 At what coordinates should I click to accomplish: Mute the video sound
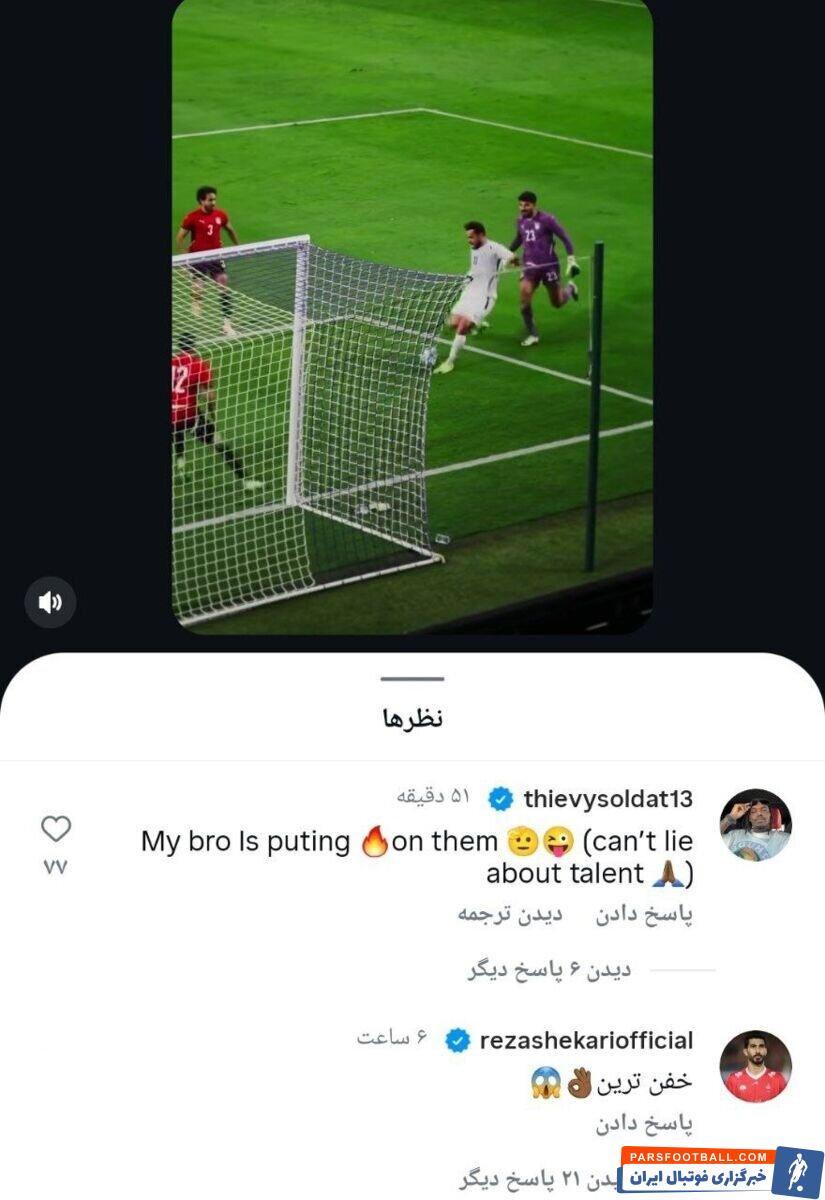[50, 602]
